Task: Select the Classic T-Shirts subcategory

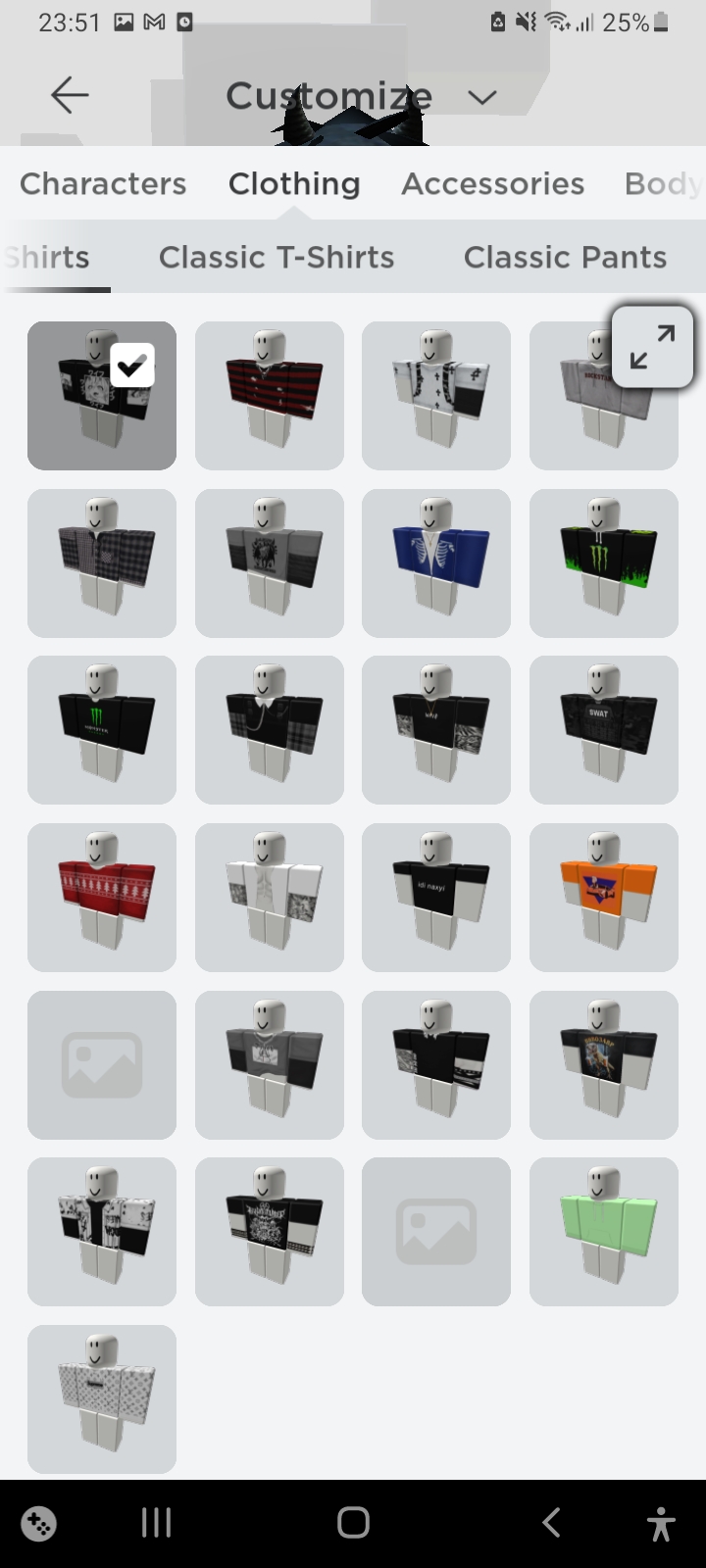Action: click(277, 257)
